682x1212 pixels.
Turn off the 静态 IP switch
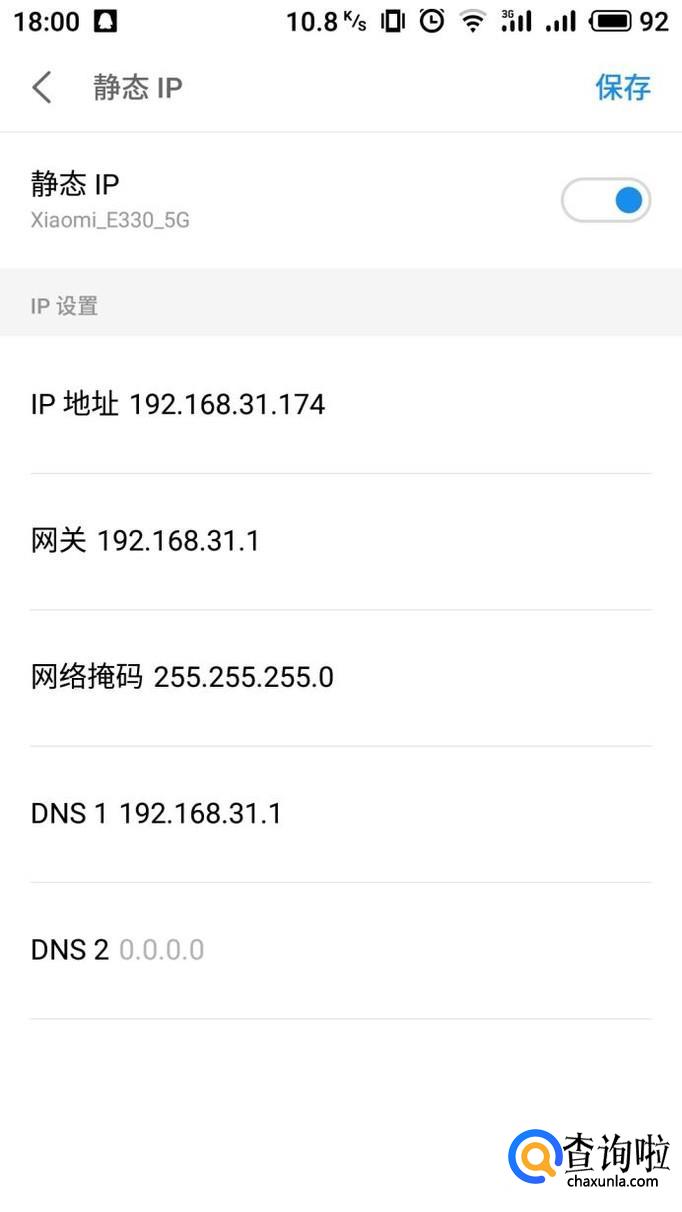point(606,201)
